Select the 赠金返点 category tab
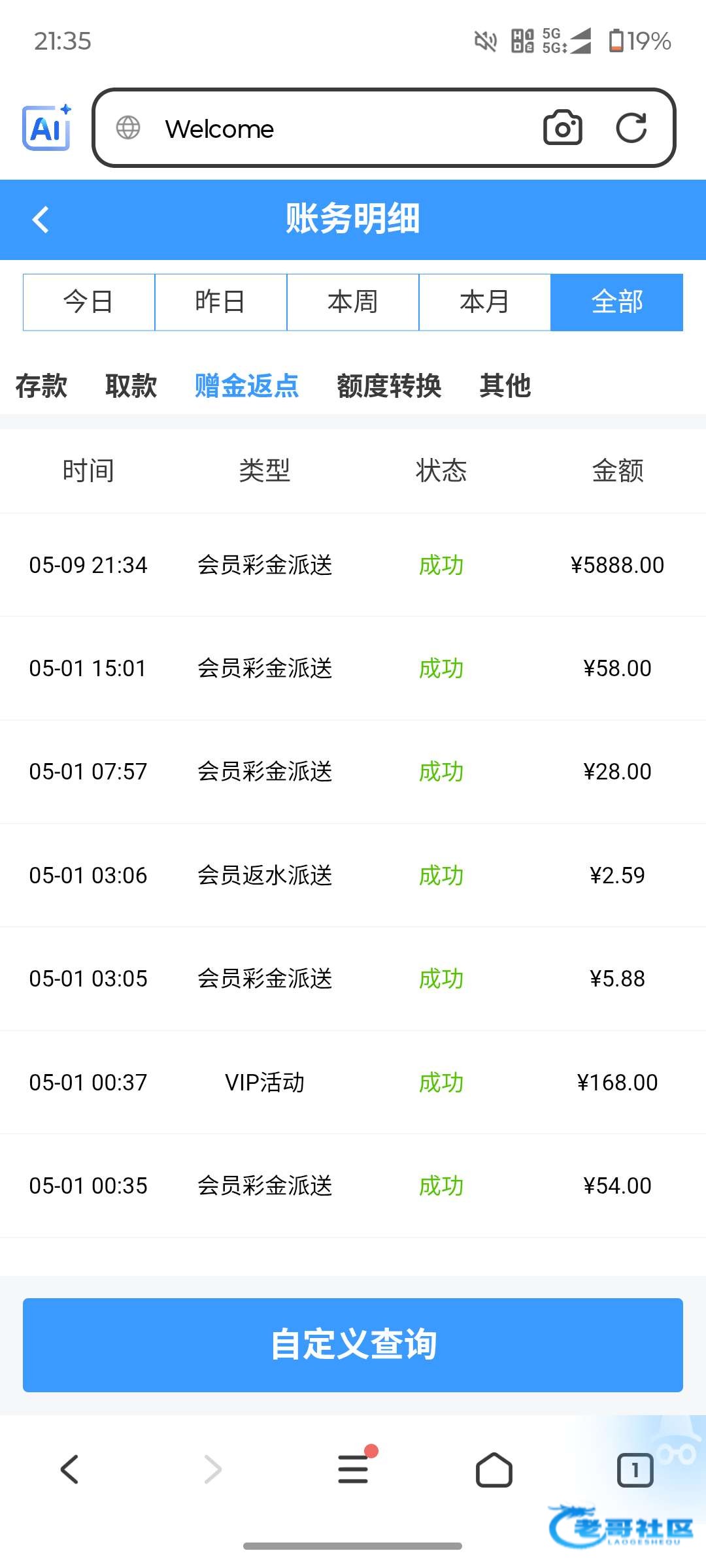This screenshot has width=706, height=1568. point(247,385)
